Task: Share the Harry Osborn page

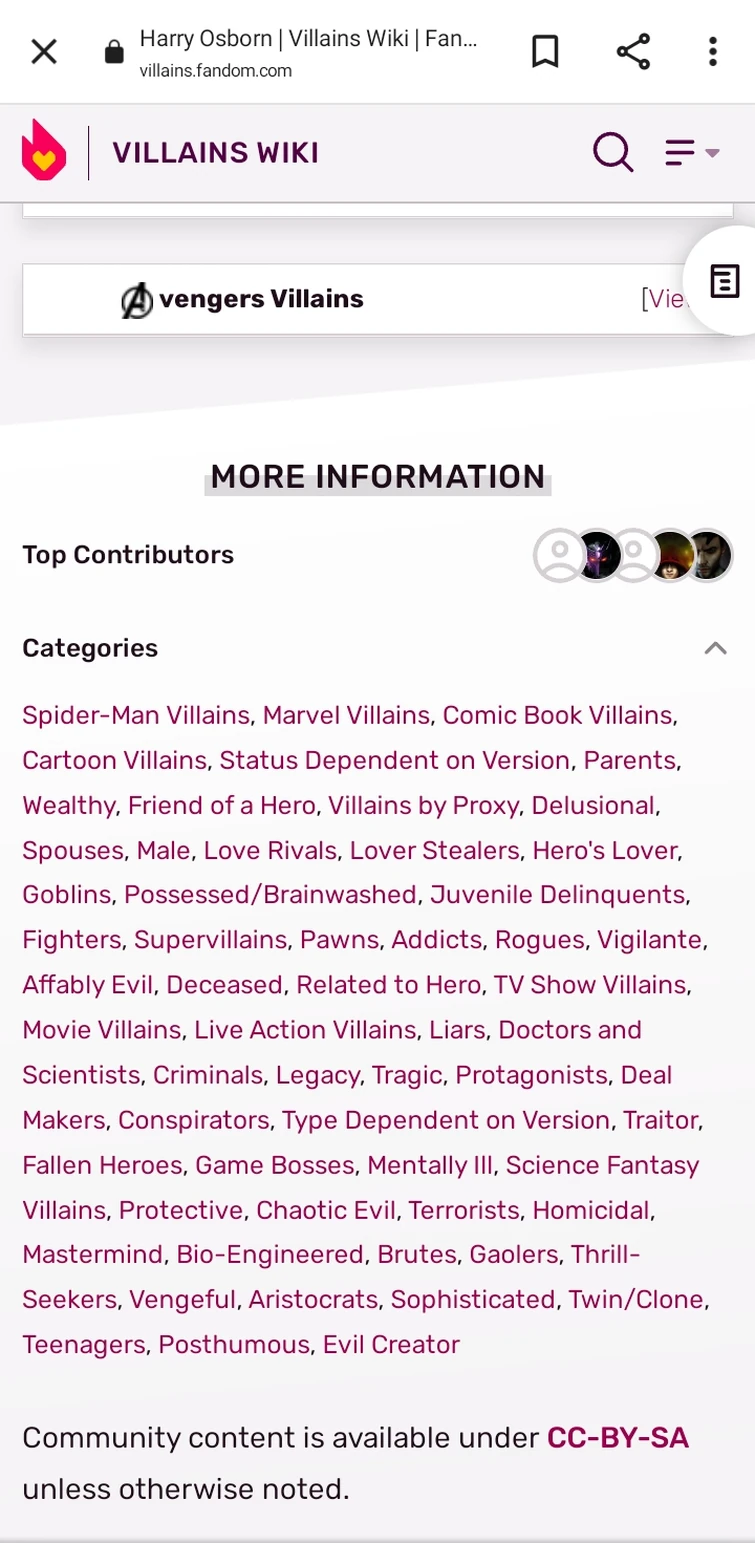Action: 632,51
